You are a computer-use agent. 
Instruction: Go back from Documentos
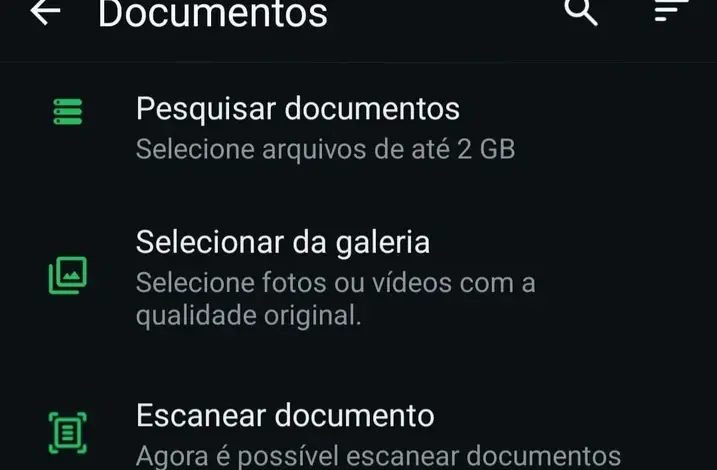pyautogui.click(x=45, y=13)
